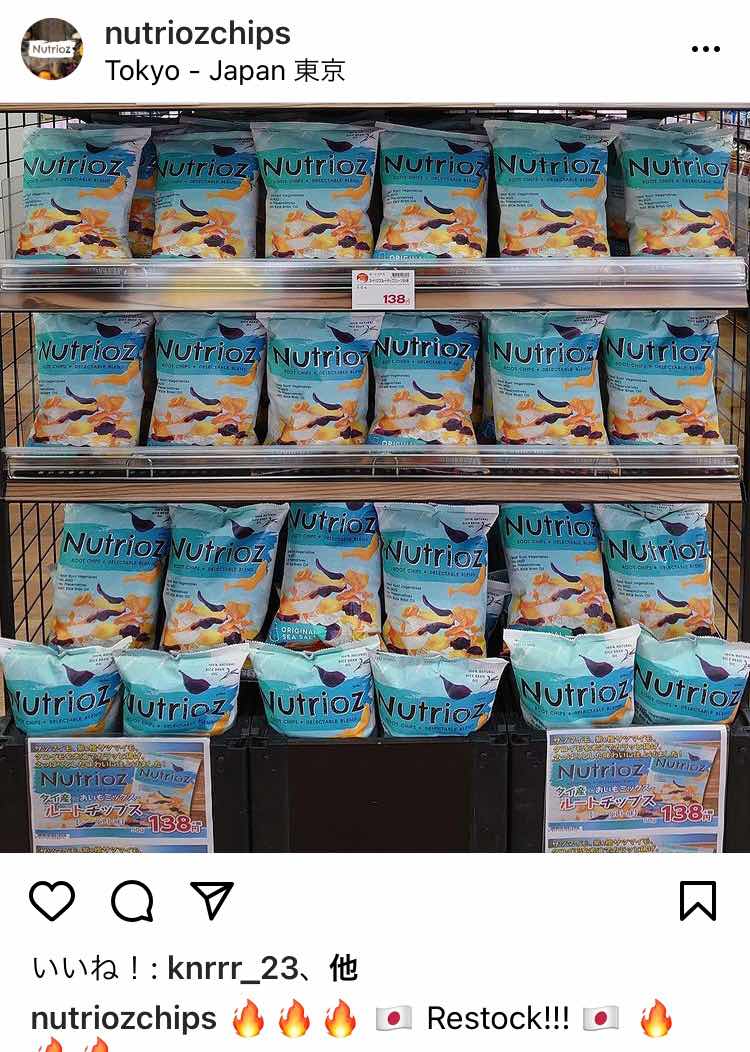Open the nutriozchips profile picture
The height and width of the screenshot is (1052, 750).
[52, 48]
